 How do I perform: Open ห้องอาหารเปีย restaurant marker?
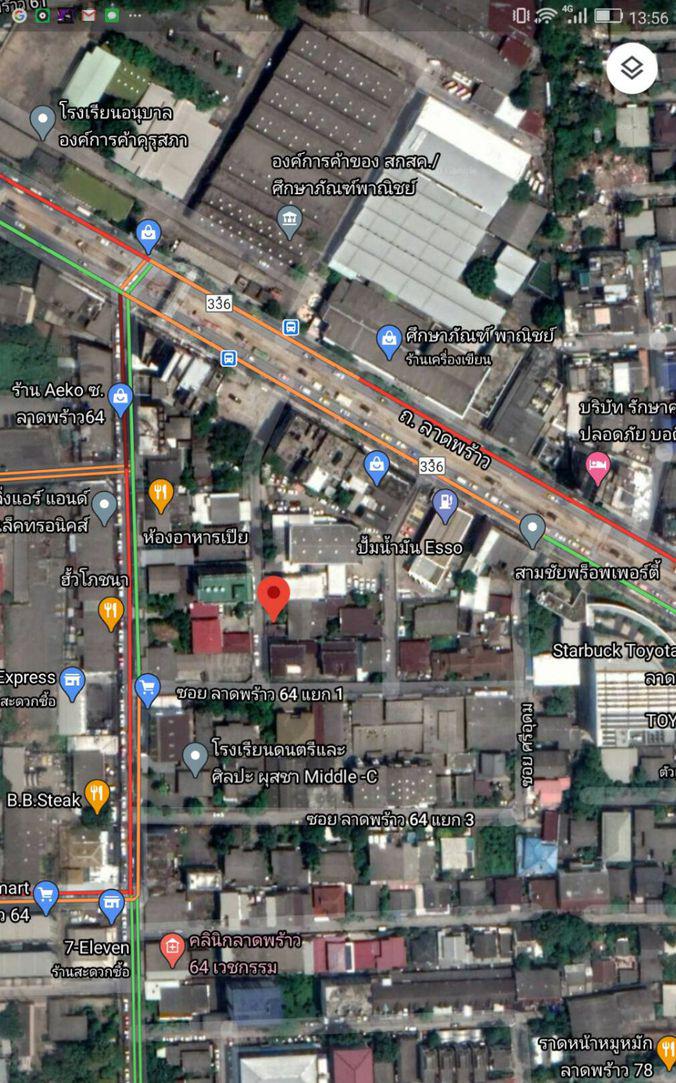(x=160, y=495)
